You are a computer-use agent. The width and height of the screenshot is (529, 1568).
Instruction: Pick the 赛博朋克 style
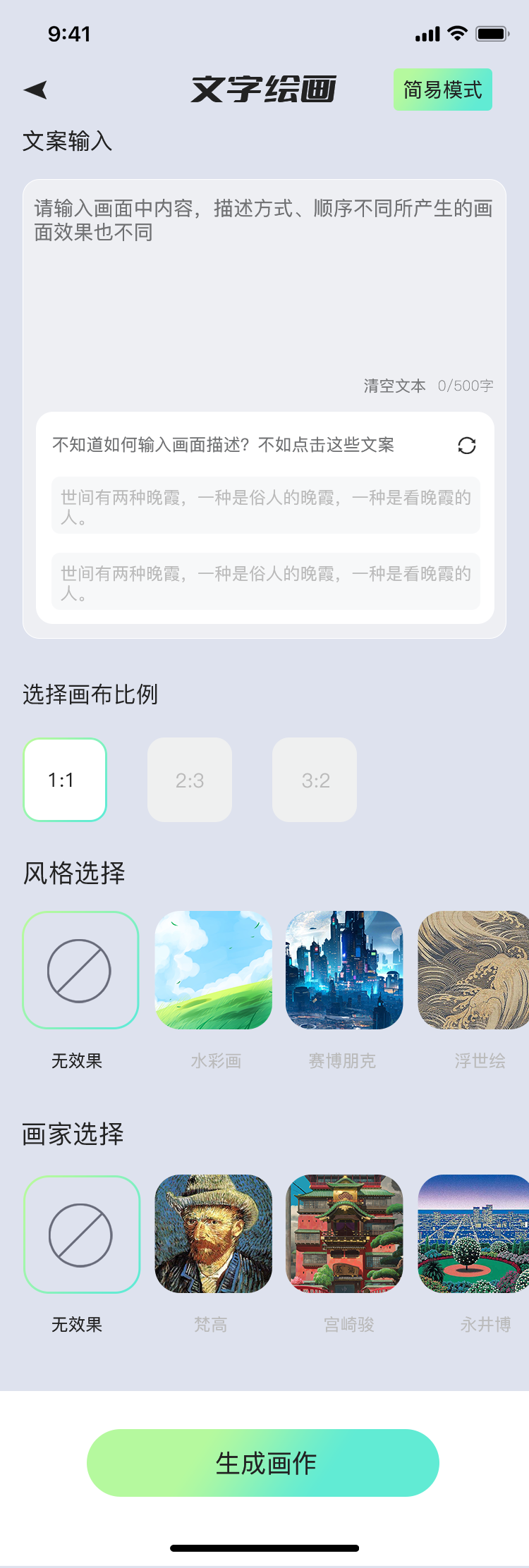(344, 970)
